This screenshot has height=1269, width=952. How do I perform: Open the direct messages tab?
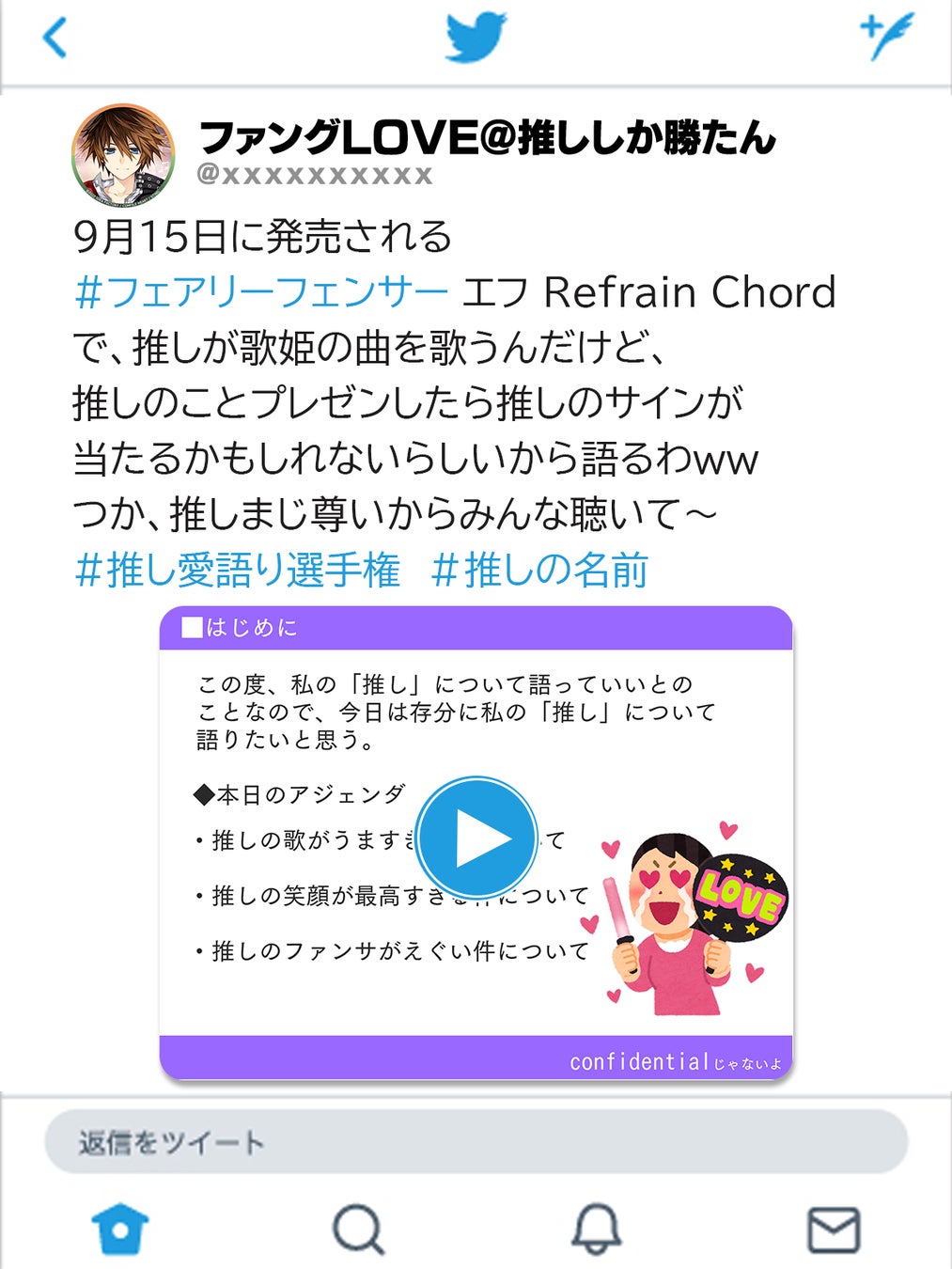834,1229
